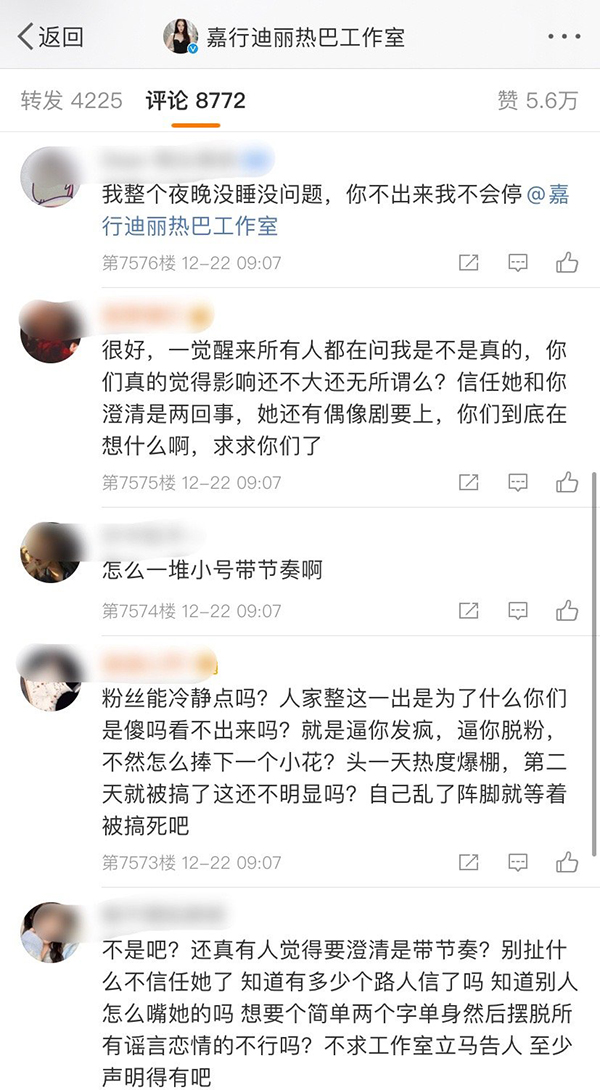Switch to the 转发 4225 tab
The width and height of the screenshot is (600, 1090).
point(71,100)
